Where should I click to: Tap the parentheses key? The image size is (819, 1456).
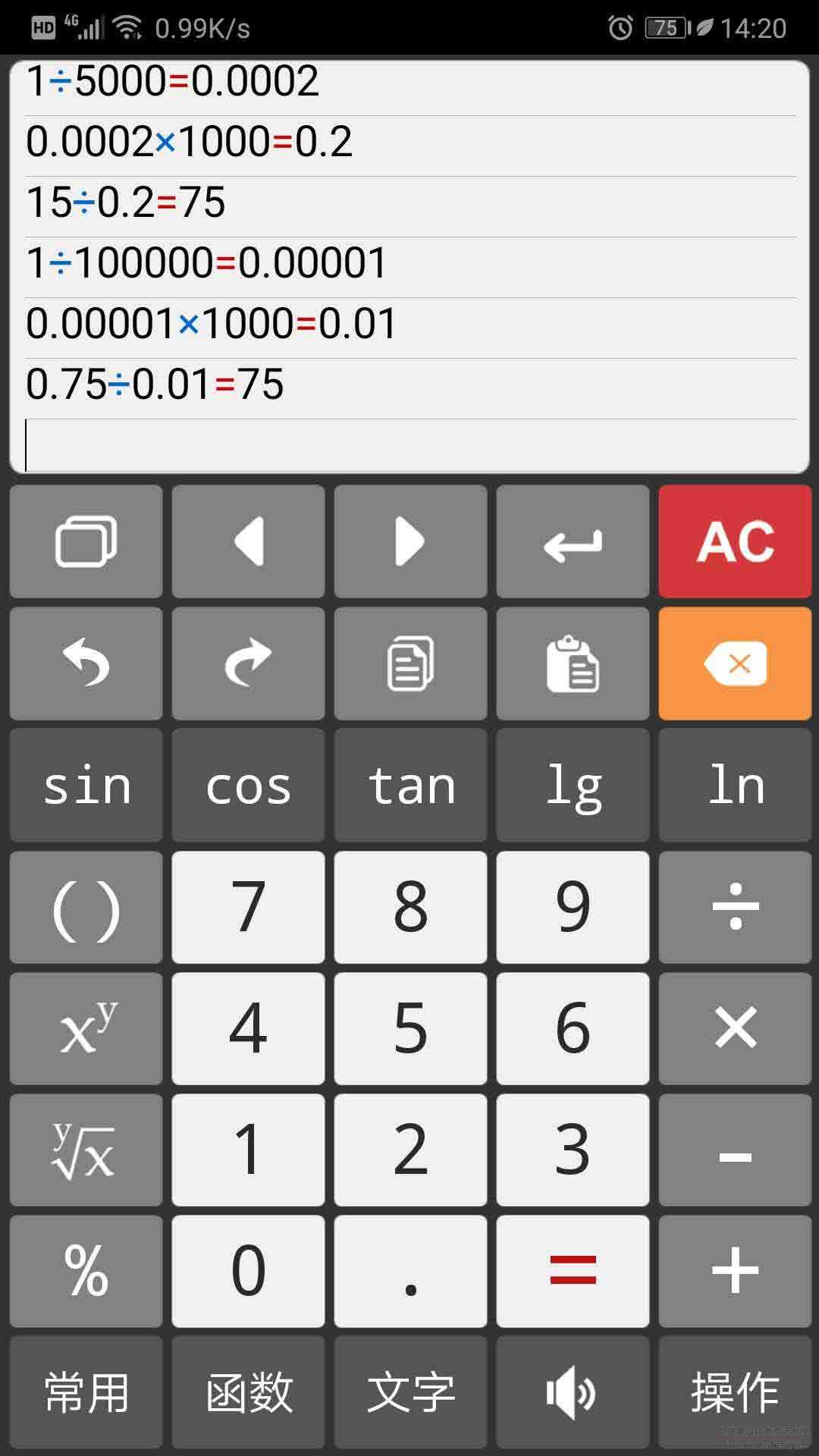(x=86, y=907)
